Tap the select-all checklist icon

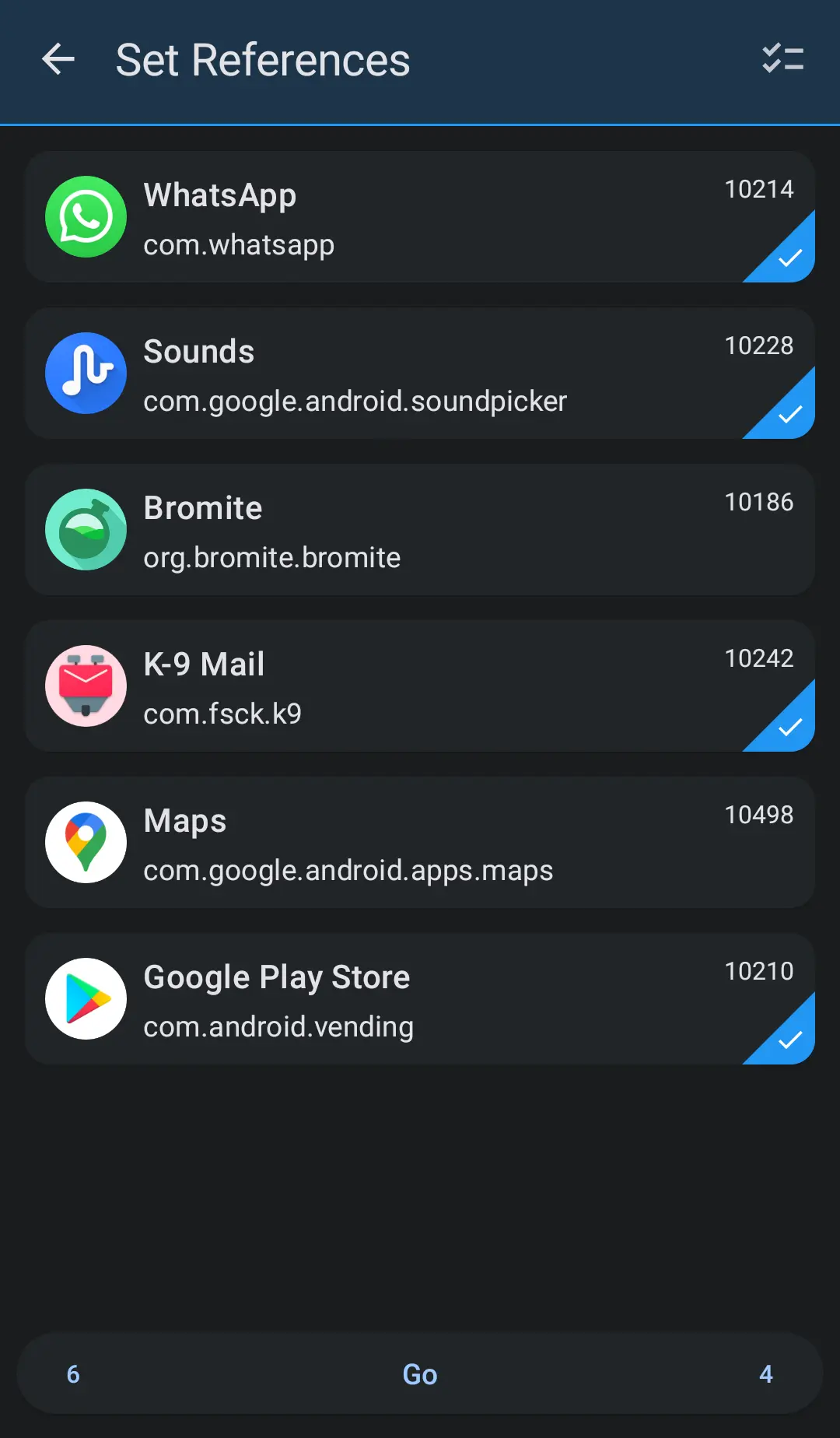782,59
